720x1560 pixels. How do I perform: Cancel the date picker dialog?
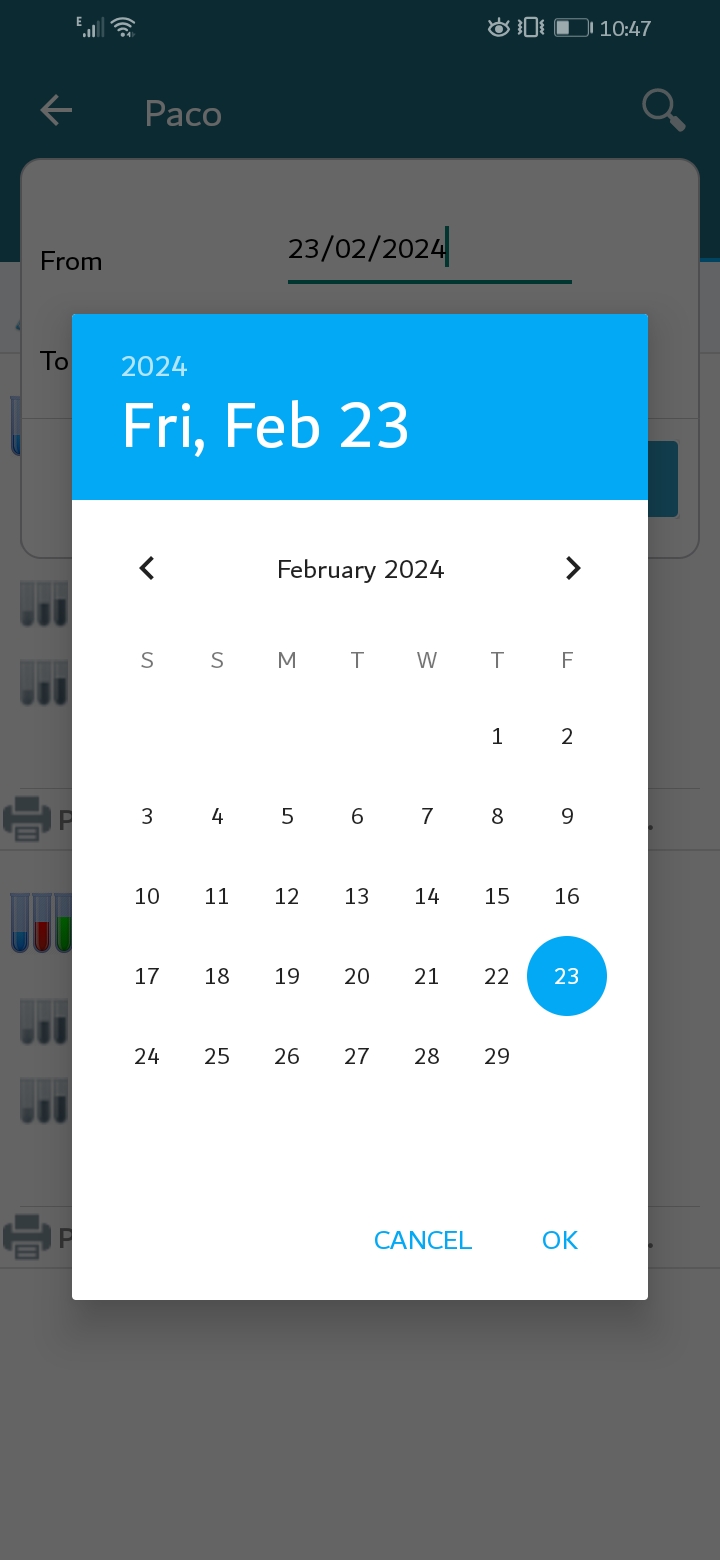pyautogui.click(x=423, y=1240)
